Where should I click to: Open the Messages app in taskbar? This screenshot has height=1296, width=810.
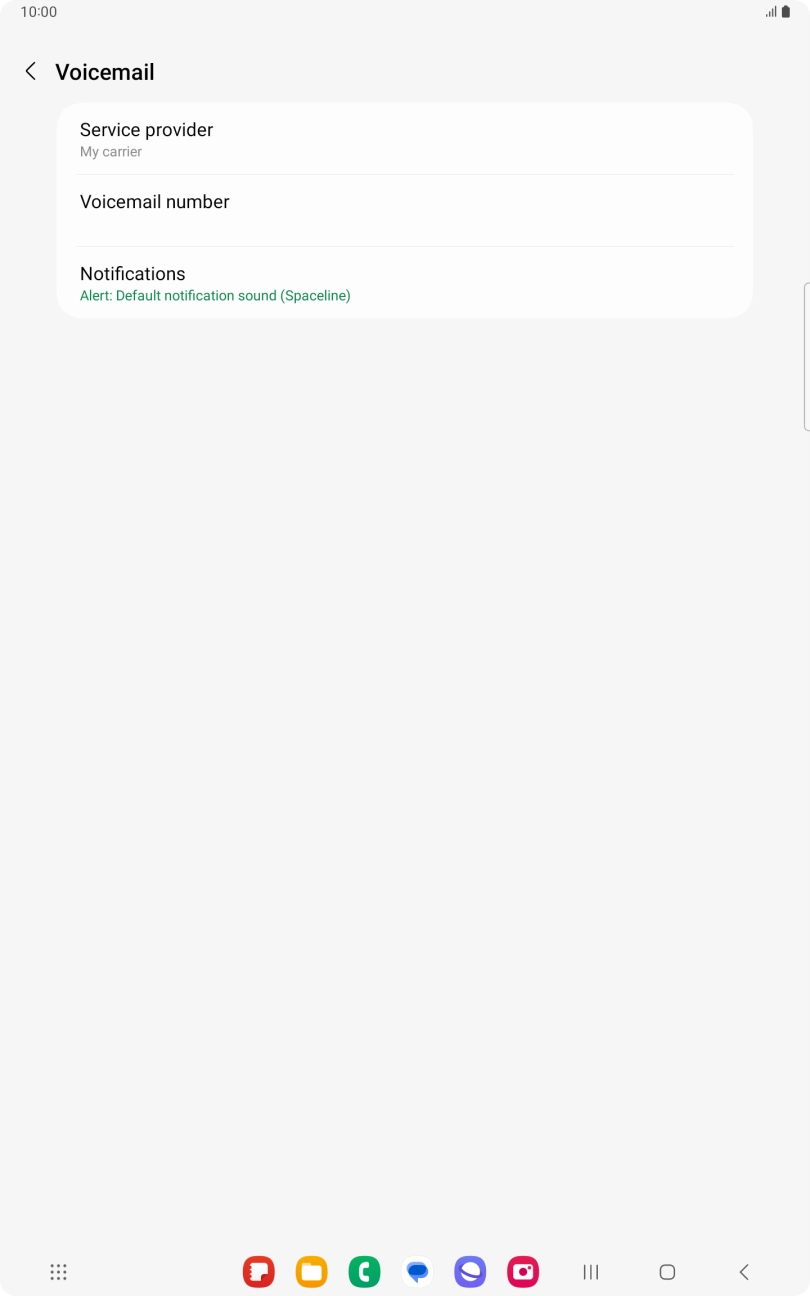click(417, 1272)
